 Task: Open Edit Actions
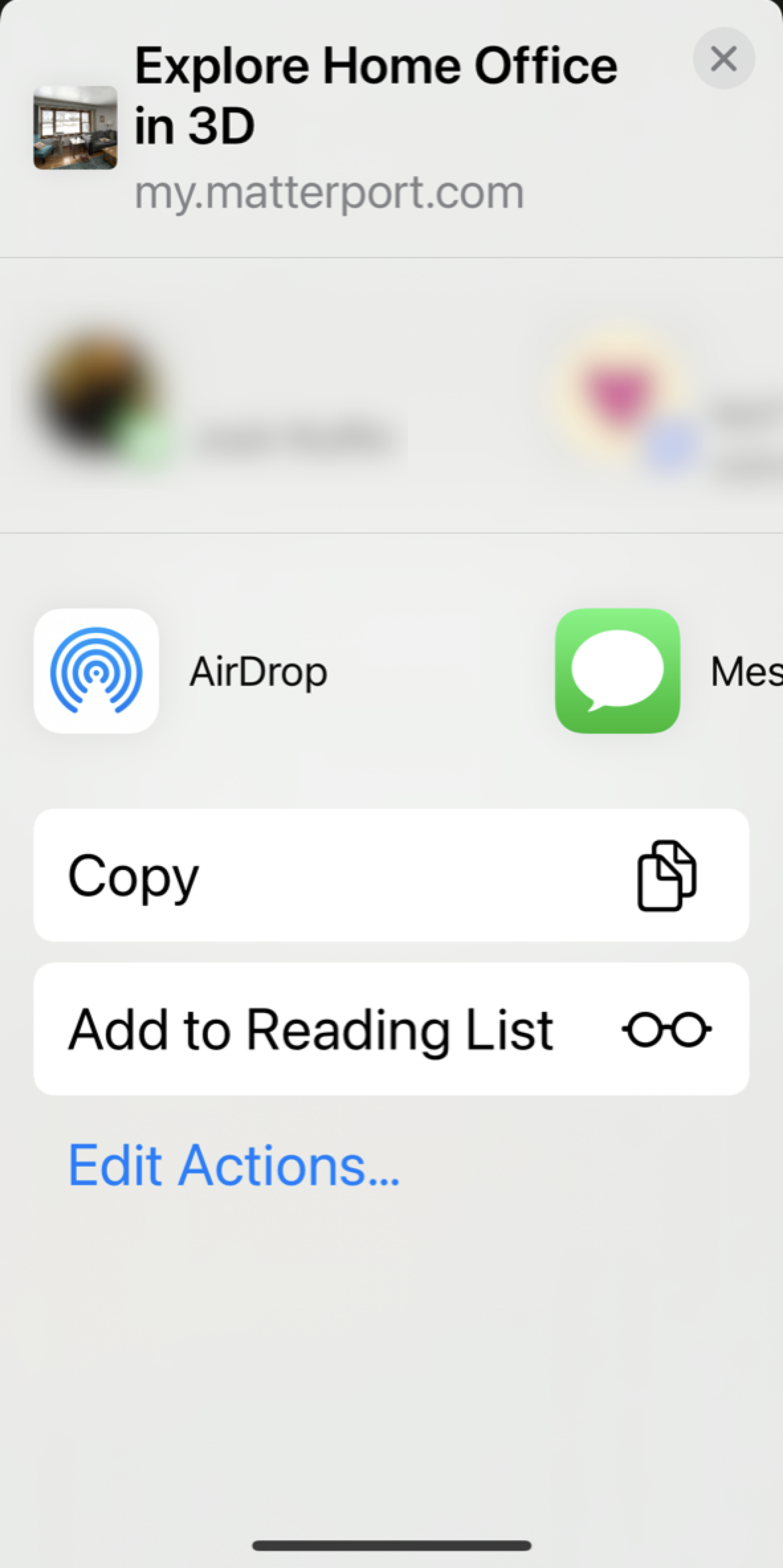(234, 1165)
